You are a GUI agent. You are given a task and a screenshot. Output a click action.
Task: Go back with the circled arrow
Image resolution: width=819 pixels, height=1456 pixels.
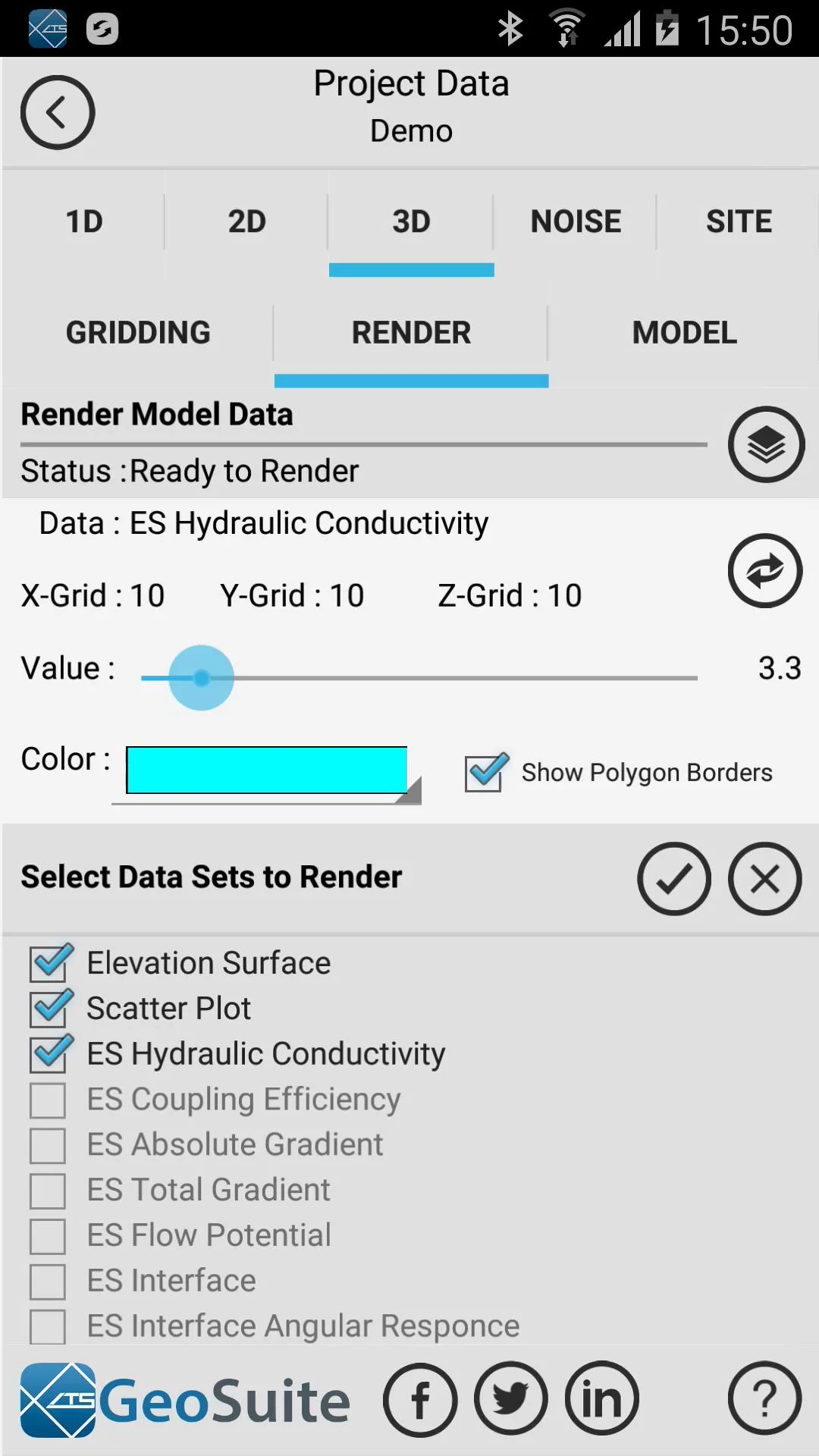(x=58, y=112)
